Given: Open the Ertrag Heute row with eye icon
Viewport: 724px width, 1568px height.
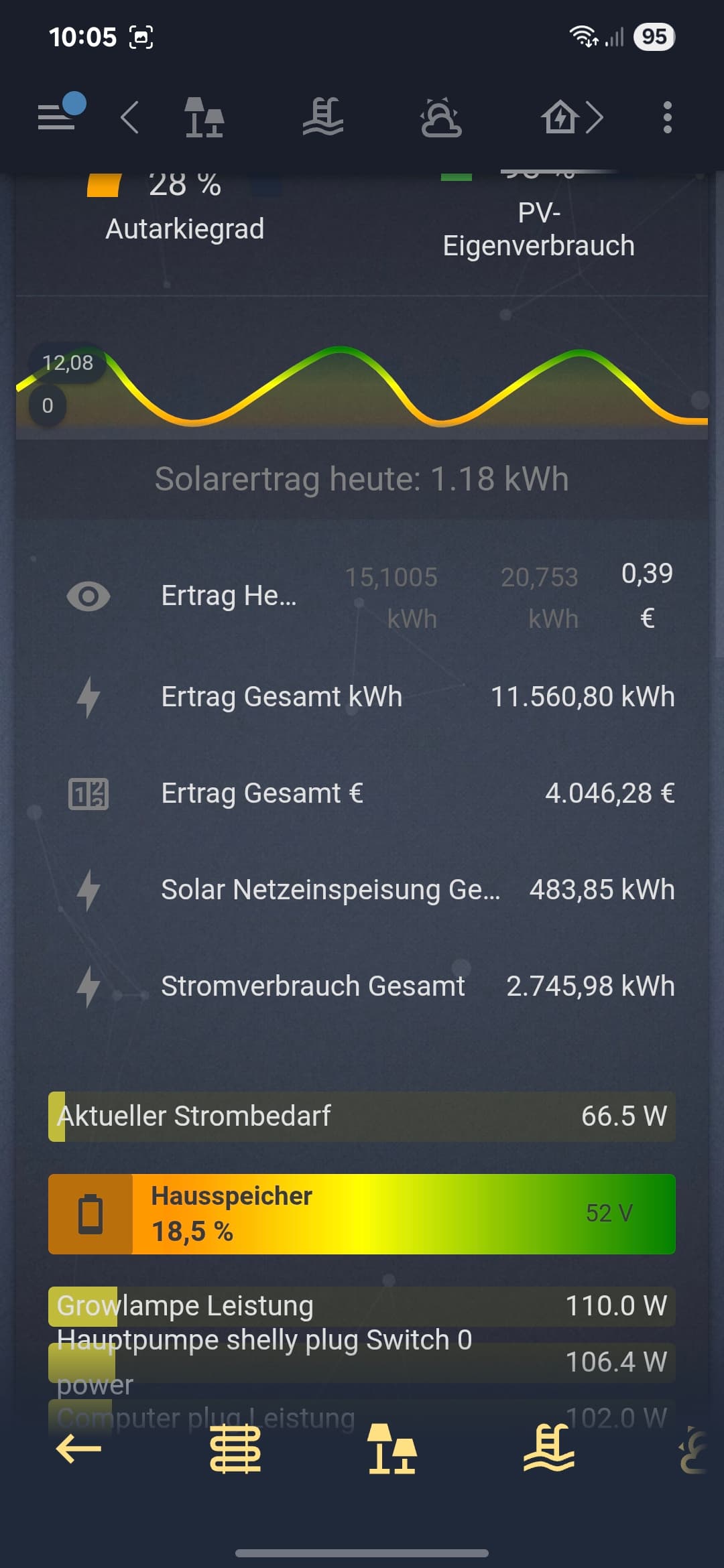Looking at the screenshot, I should coord(362,596).
